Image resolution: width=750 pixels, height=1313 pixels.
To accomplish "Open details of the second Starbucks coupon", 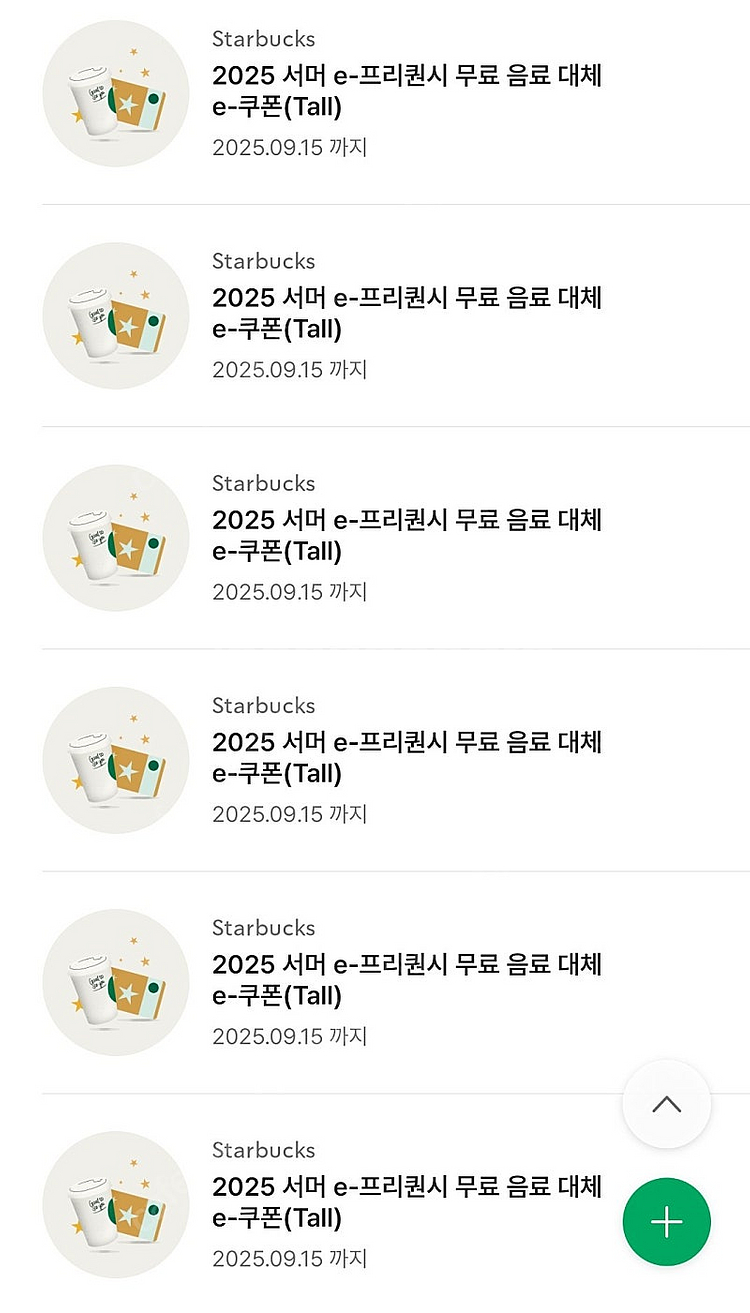I will point(406,314).
